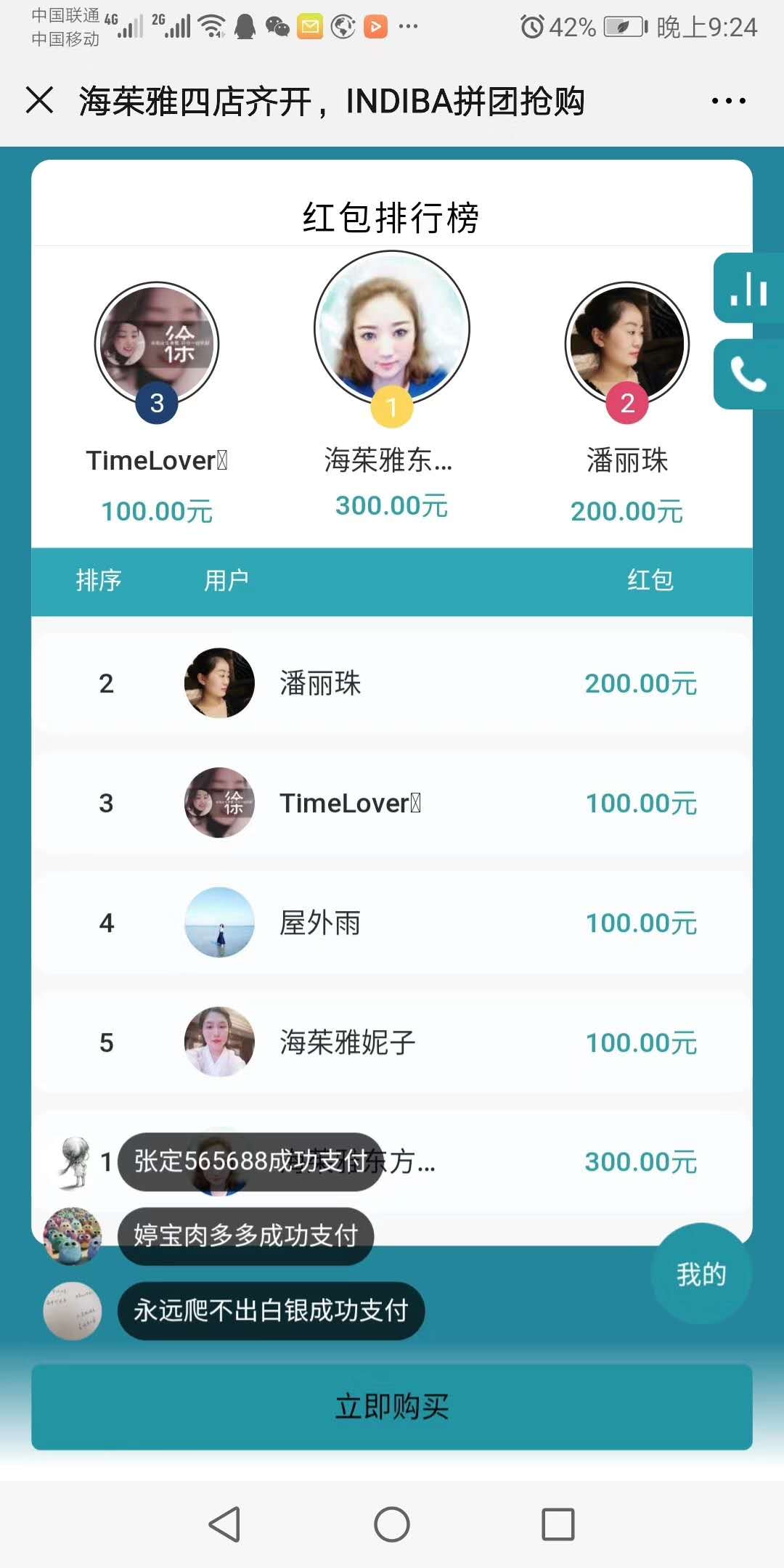Go to the system home screen
This screenshot has width=784, height=1568.
pos(392,1524)
